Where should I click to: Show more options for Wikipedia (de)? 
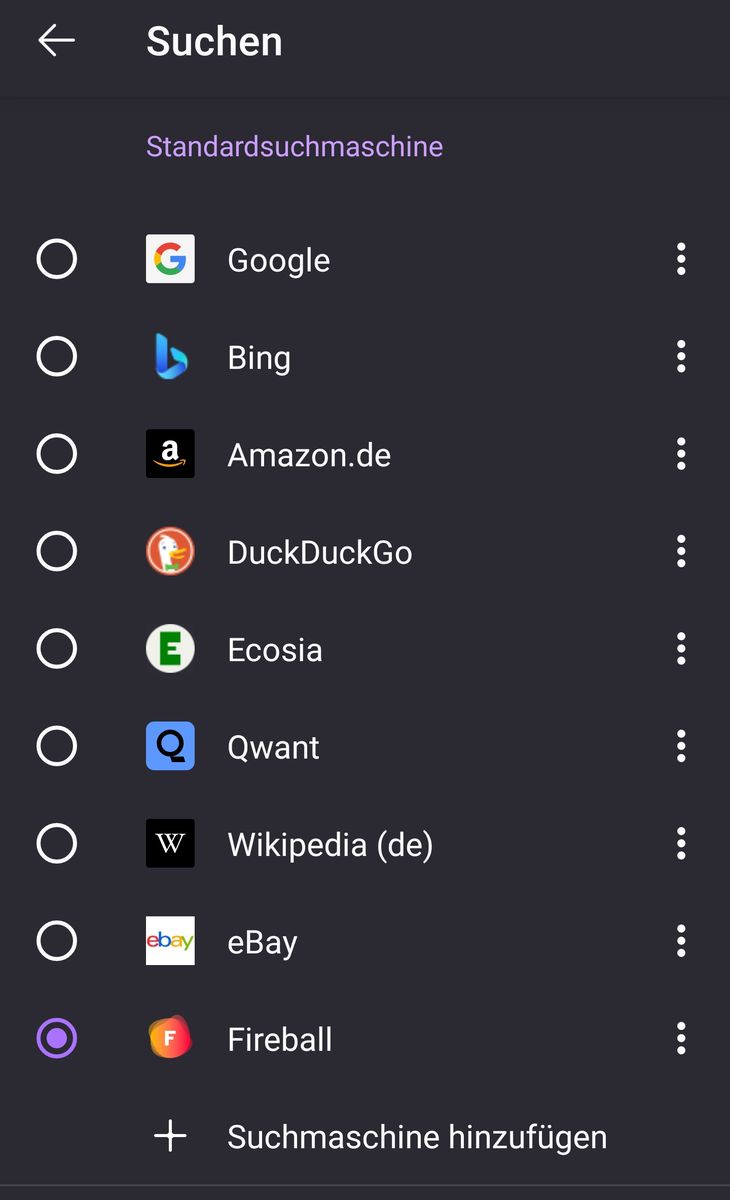tap(681, 844)
